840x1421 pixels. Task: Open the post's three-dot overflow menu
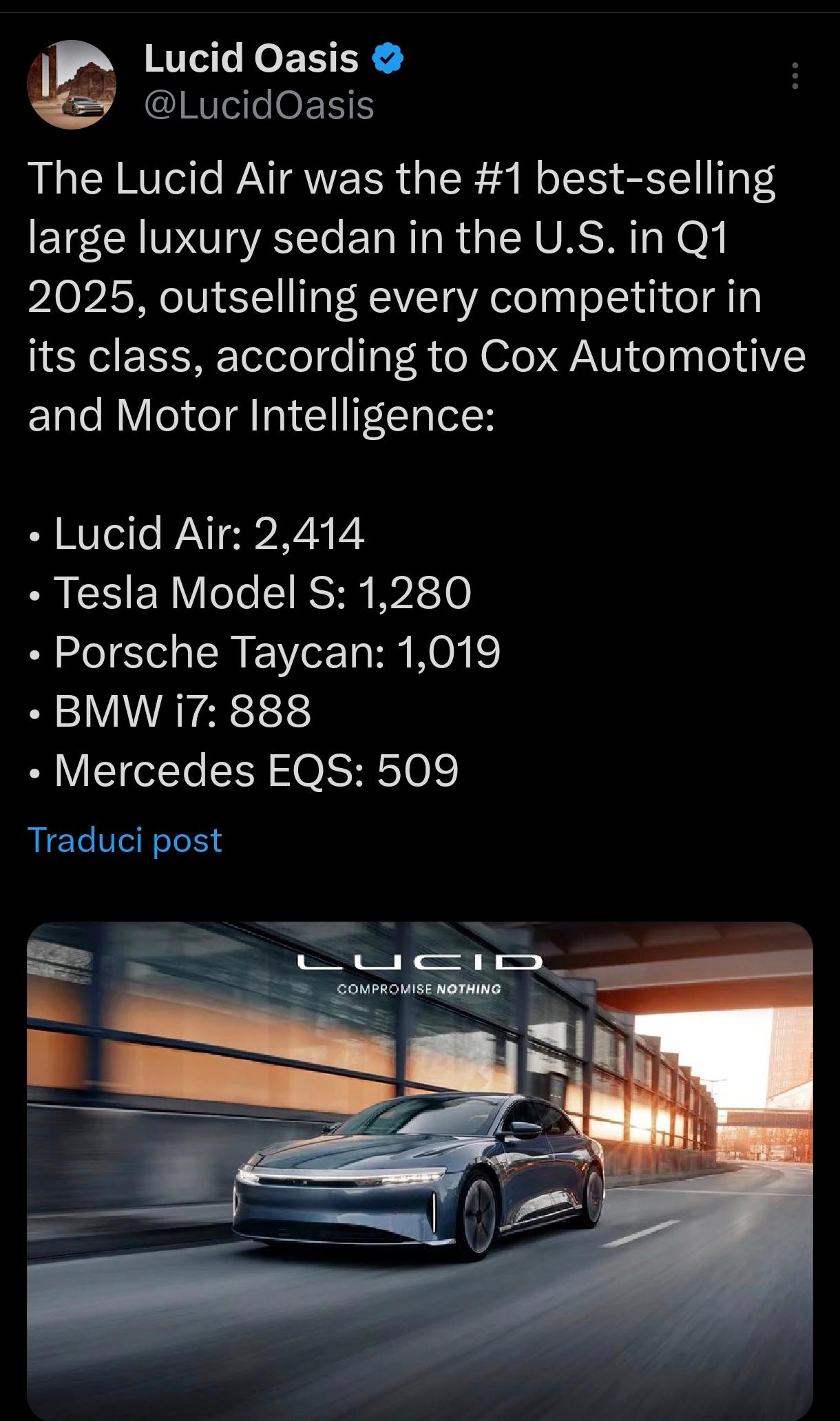(795, 76)
